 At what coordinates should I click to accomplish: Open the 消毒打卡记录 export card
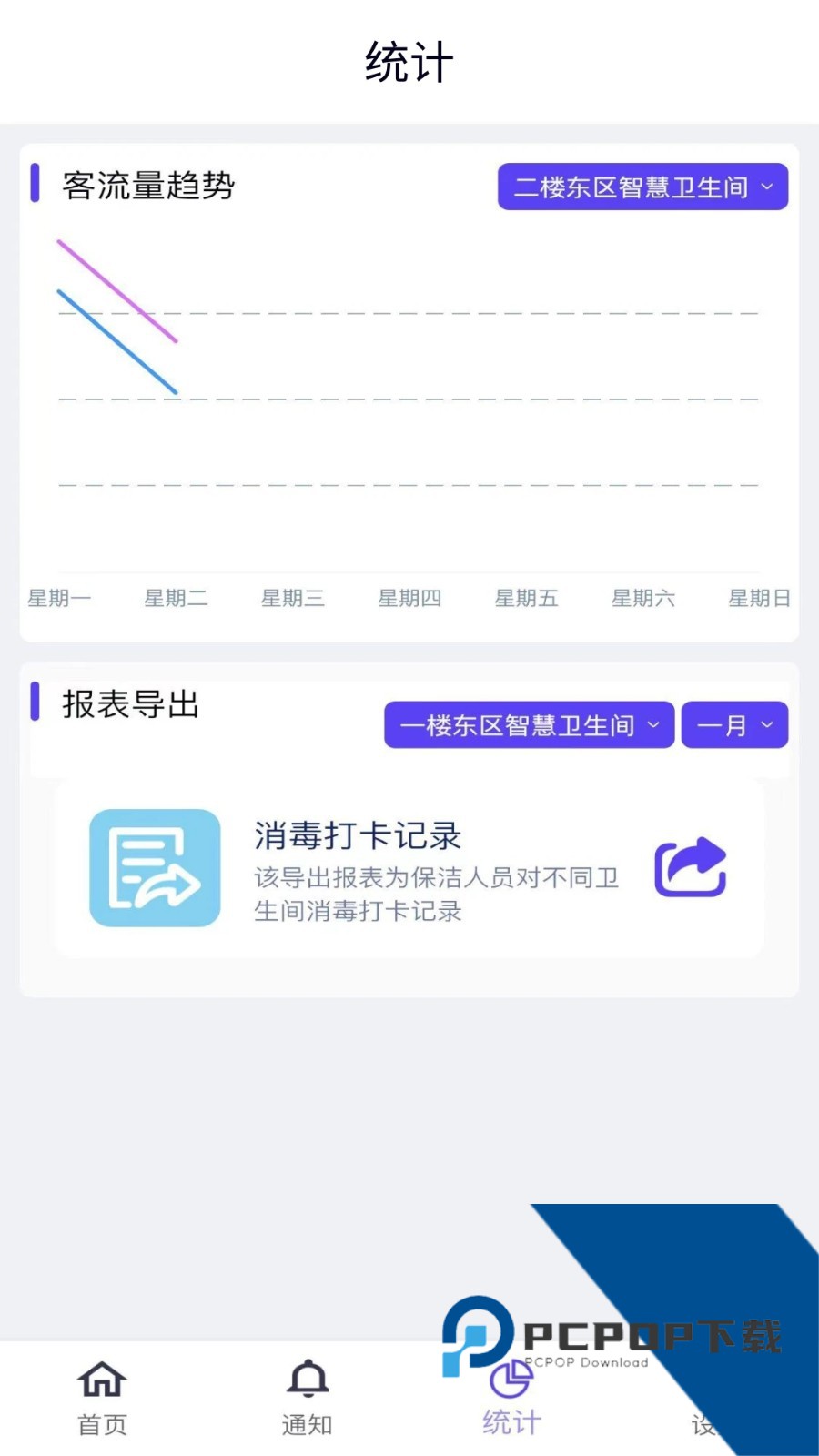[409, 867]
